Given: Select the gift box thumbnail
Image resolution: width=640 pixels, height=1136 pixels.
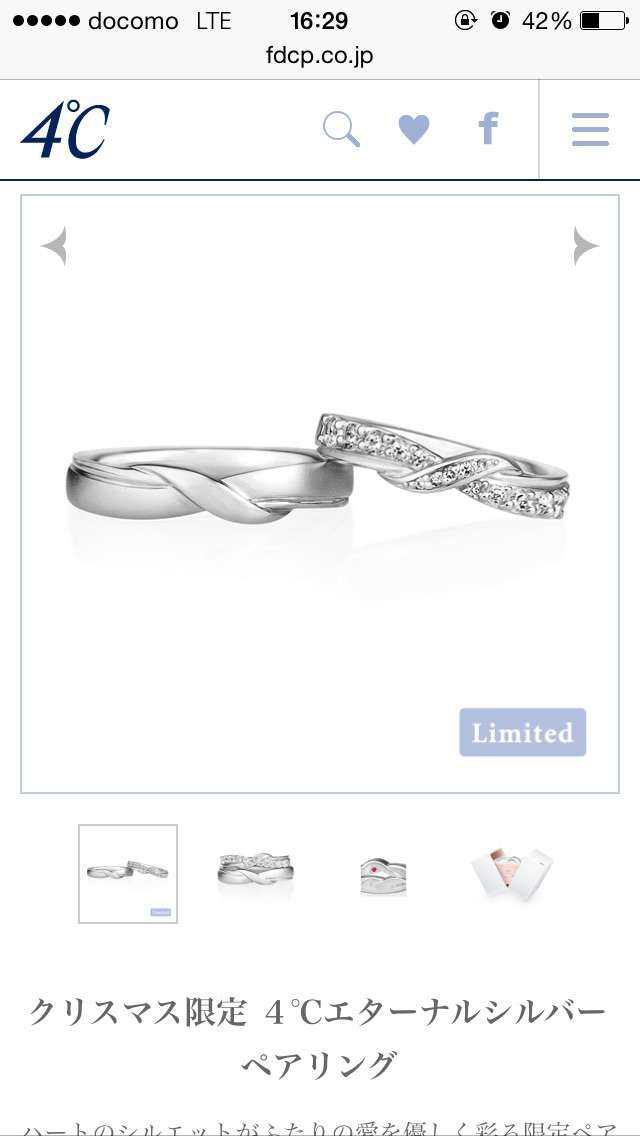Looking at the screenshot, I should pyautogui.click(x=512, y=874).
